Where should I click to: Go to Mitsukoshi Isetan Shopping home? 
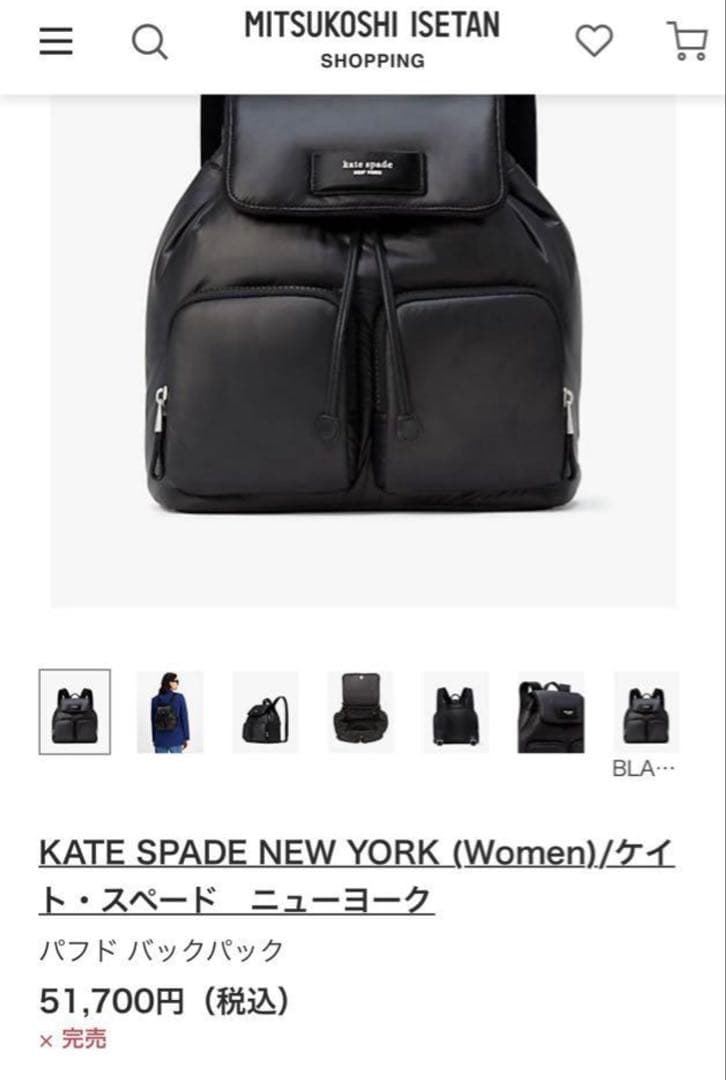(x=372, y=40)
